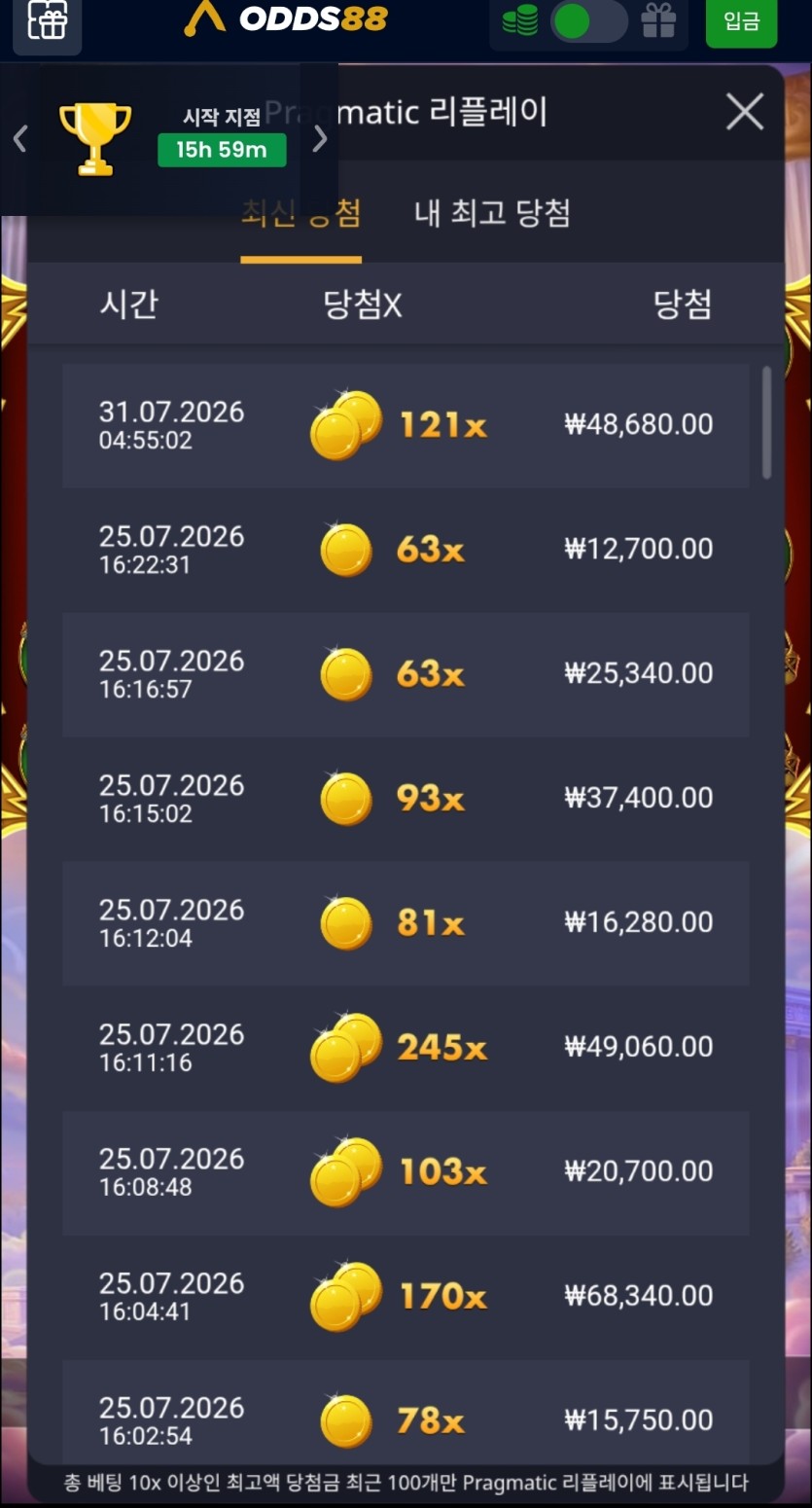This screenshot has width=812, height=1508.
Task: Go to previous tournament with left chevron
Action: (x=19, y=139)
